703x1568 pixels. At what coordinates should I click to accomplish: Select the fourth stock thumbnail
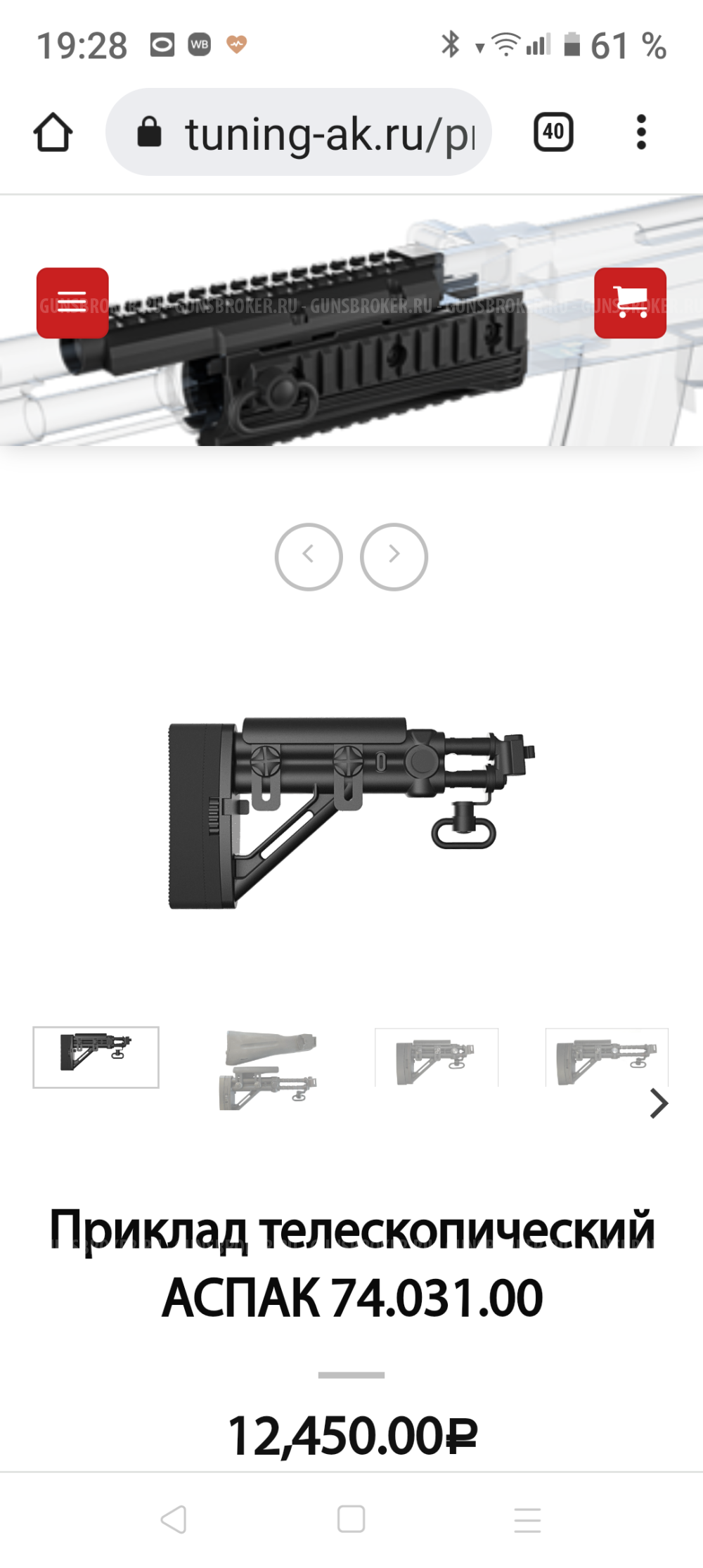tap(606, 1057)
